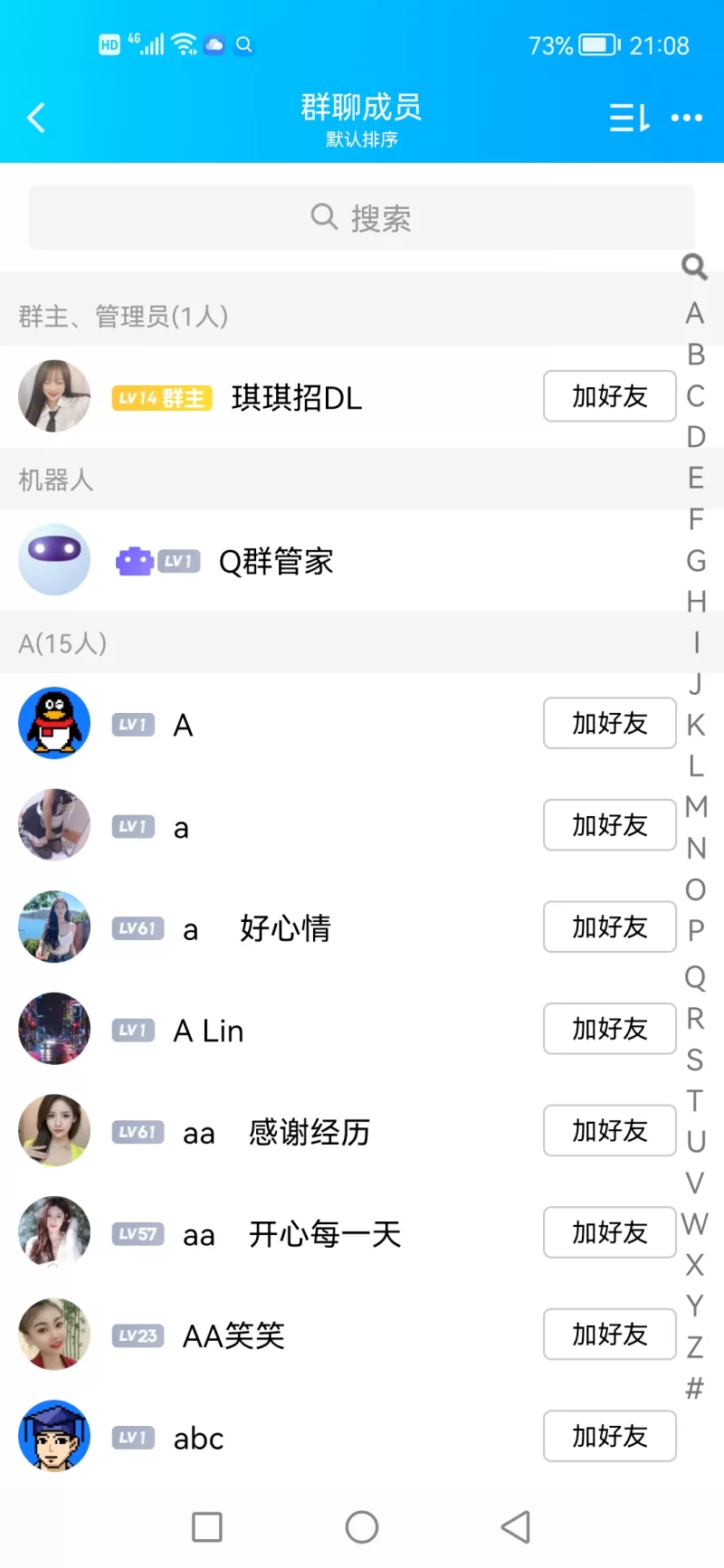Jump to letter Z in index
Screen dimensions: 724x1568
click(695, 1347)
